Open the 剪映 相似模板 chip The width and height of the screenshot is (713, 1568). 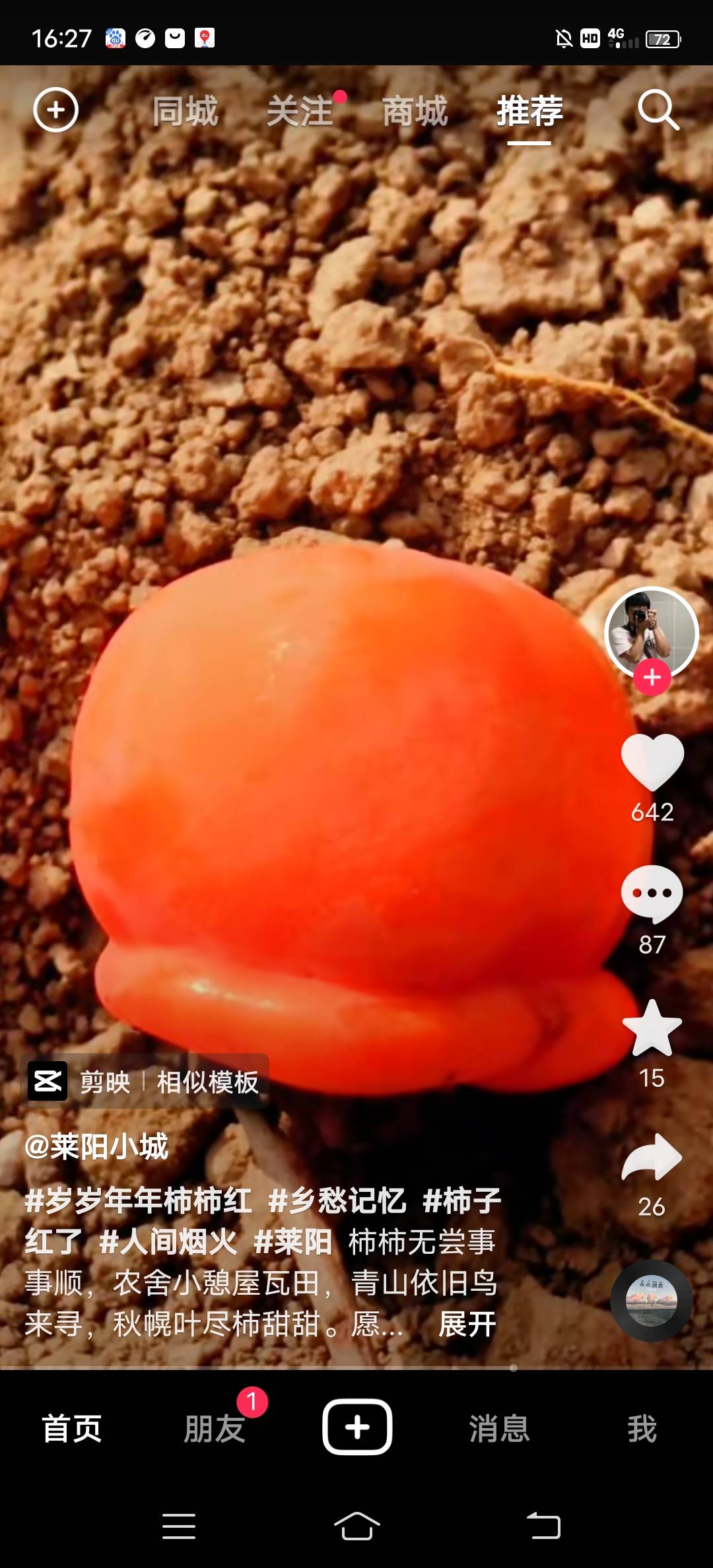click(x=145, y=1081)
